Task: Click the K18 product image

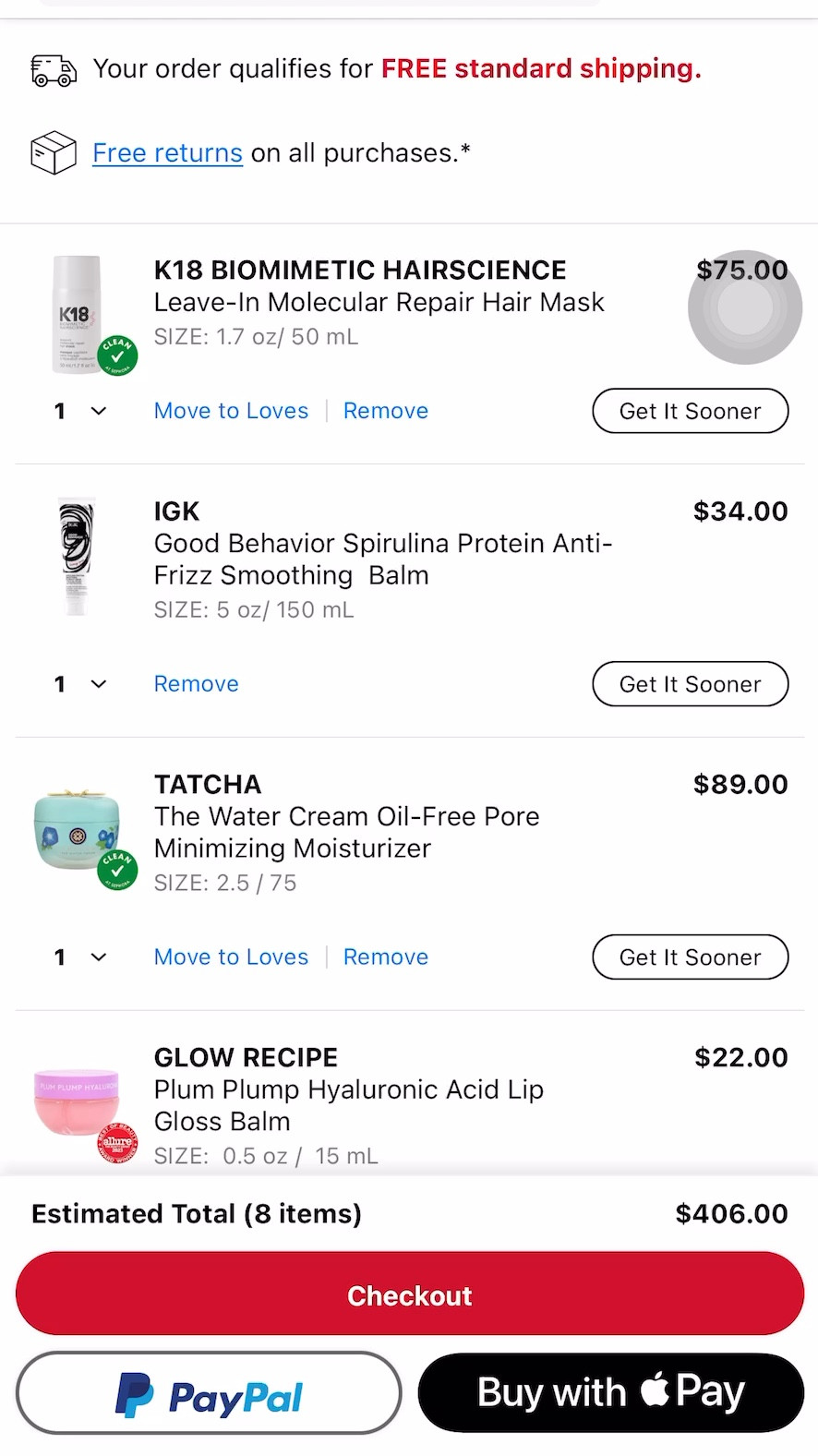Action: point(77,312)
